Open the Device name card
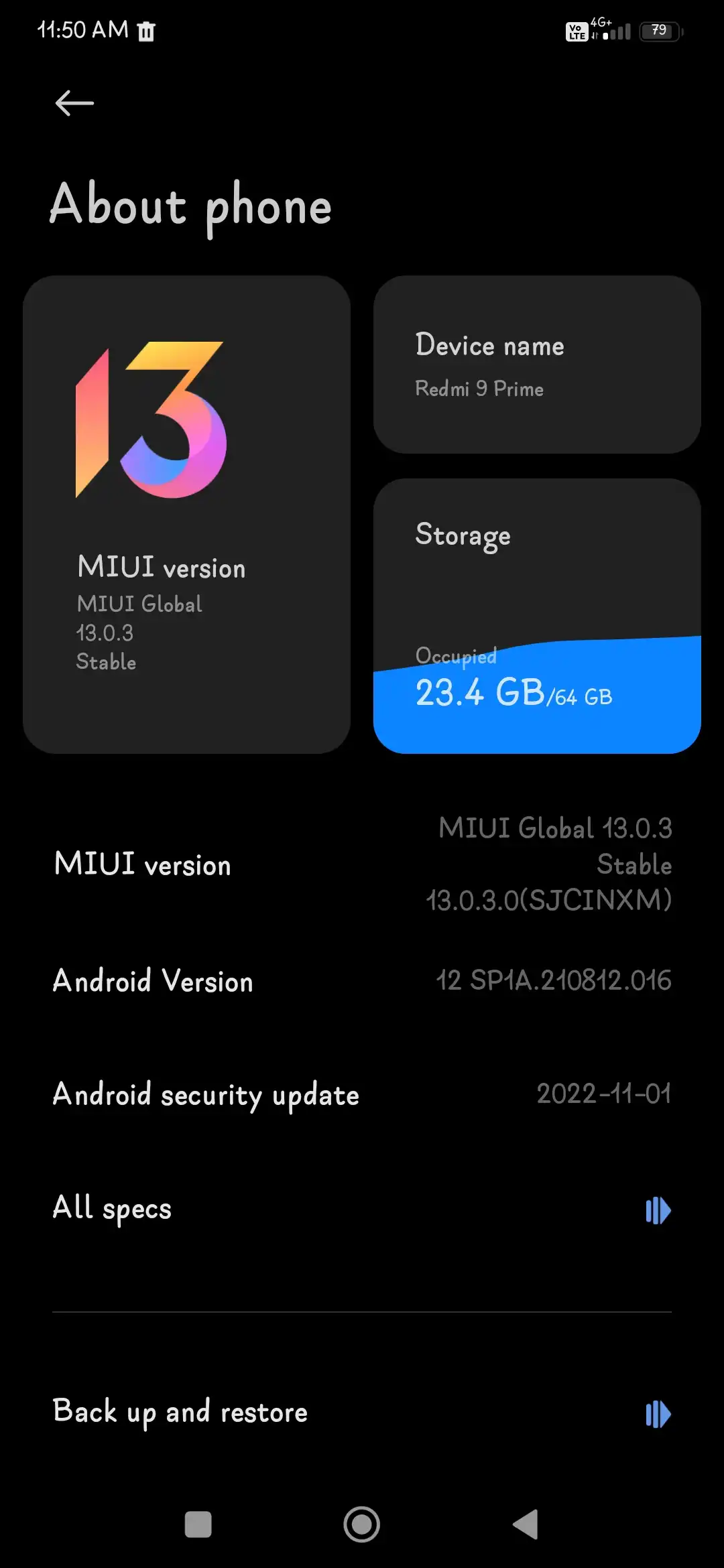Screen dimensions: 724x1568 (536, 365)
